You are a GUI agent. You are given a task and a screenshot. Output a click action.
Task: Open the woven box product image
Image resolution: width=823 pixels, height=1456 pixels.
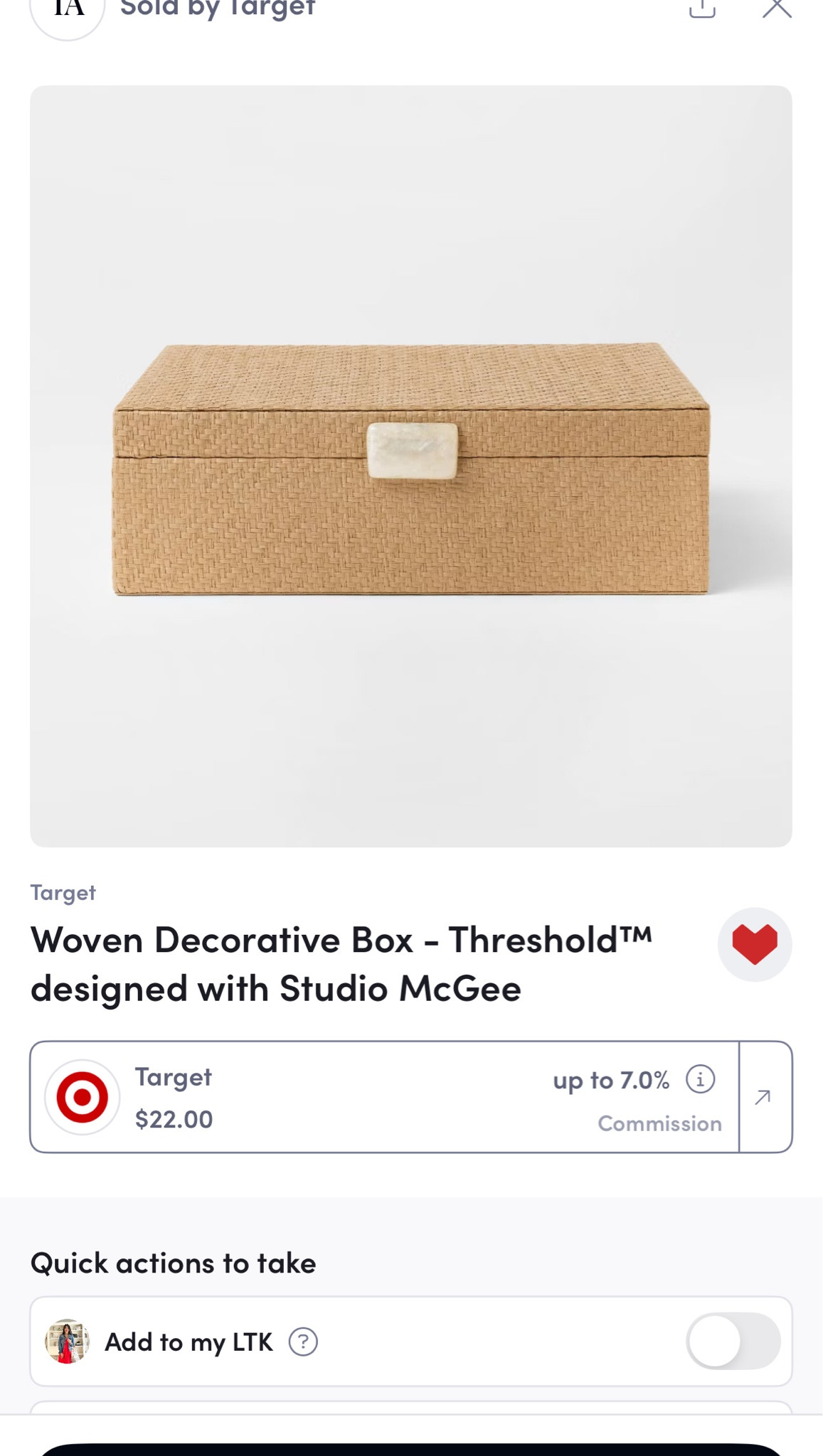[x=411, y=466]
